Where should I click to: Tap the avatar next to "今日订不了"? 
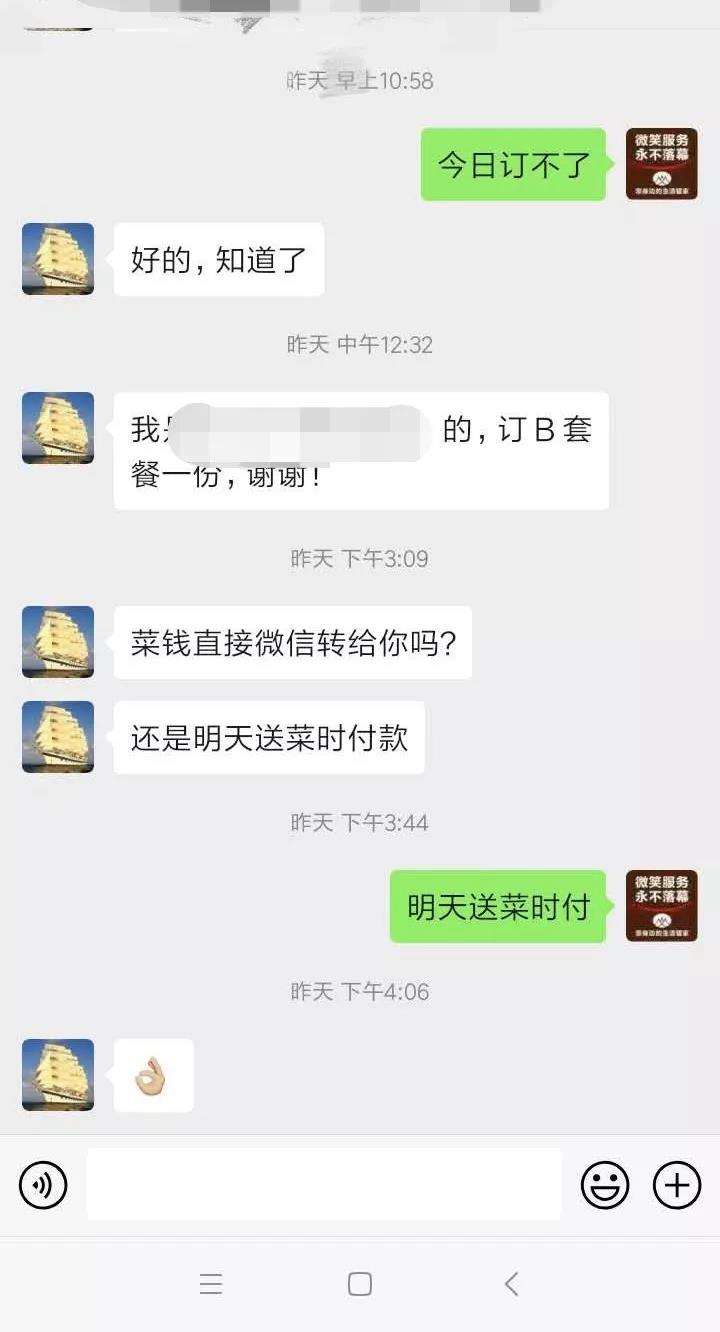(x=661, y=164)
